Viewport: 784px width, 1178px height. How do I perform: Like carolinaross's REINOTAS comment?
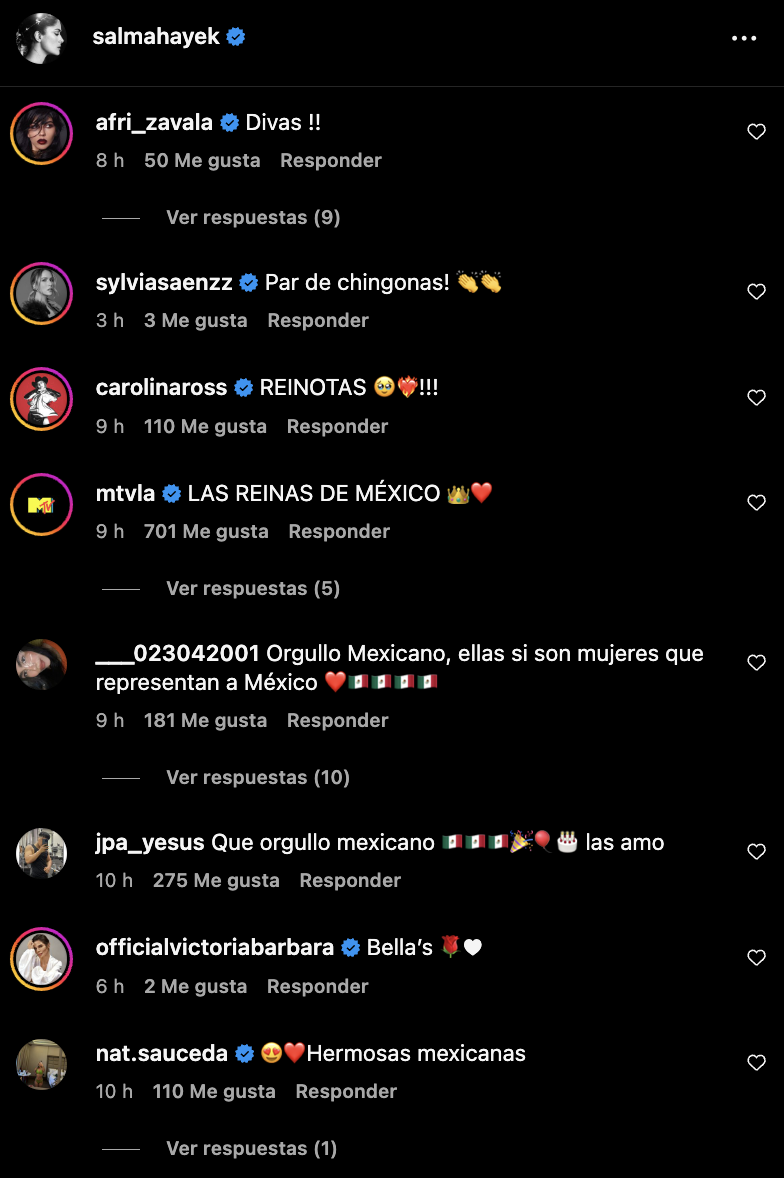coord(756,398)
